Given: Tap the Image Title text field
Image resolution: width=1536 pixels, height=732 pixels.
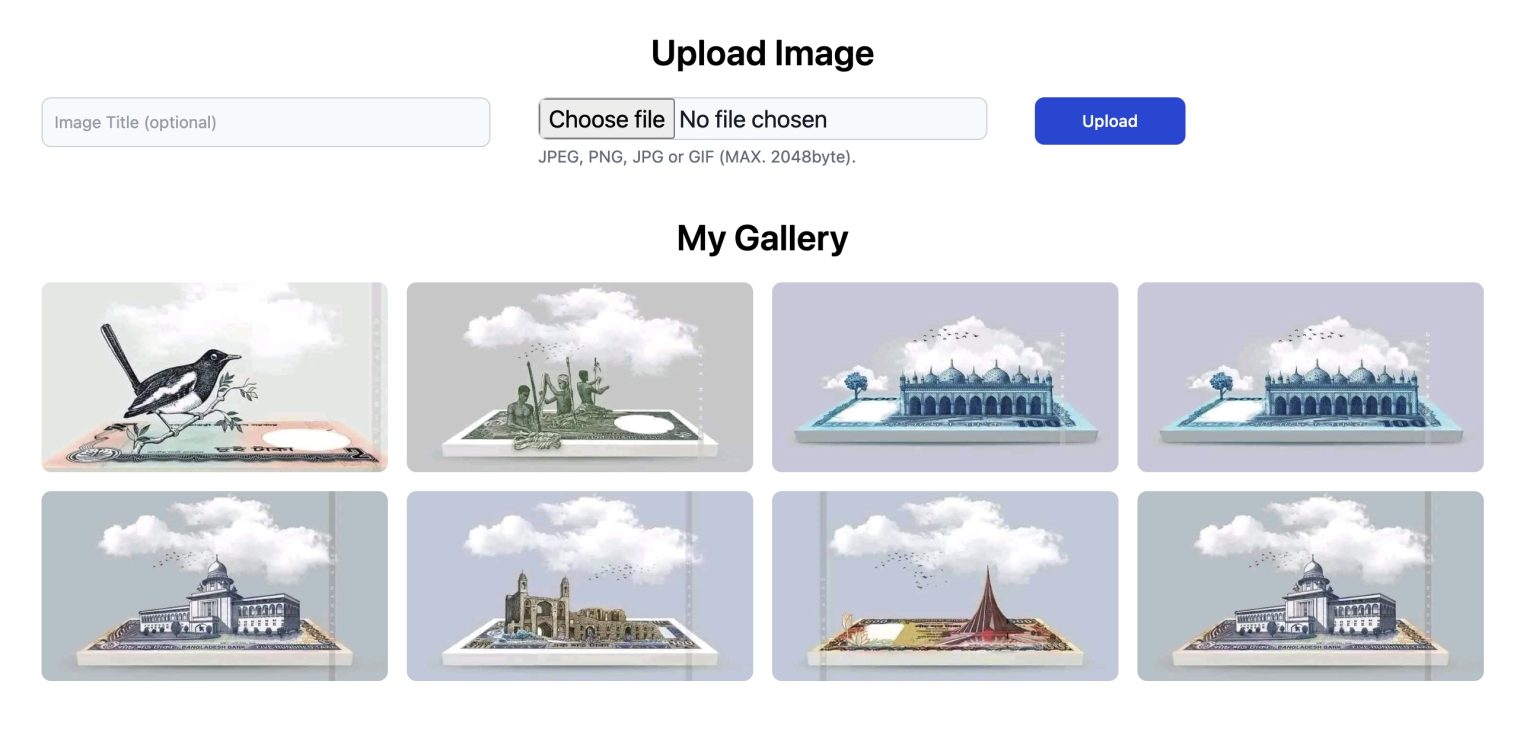Looking at the screenshot, I should pyautogui.click(x=265, y=122).
